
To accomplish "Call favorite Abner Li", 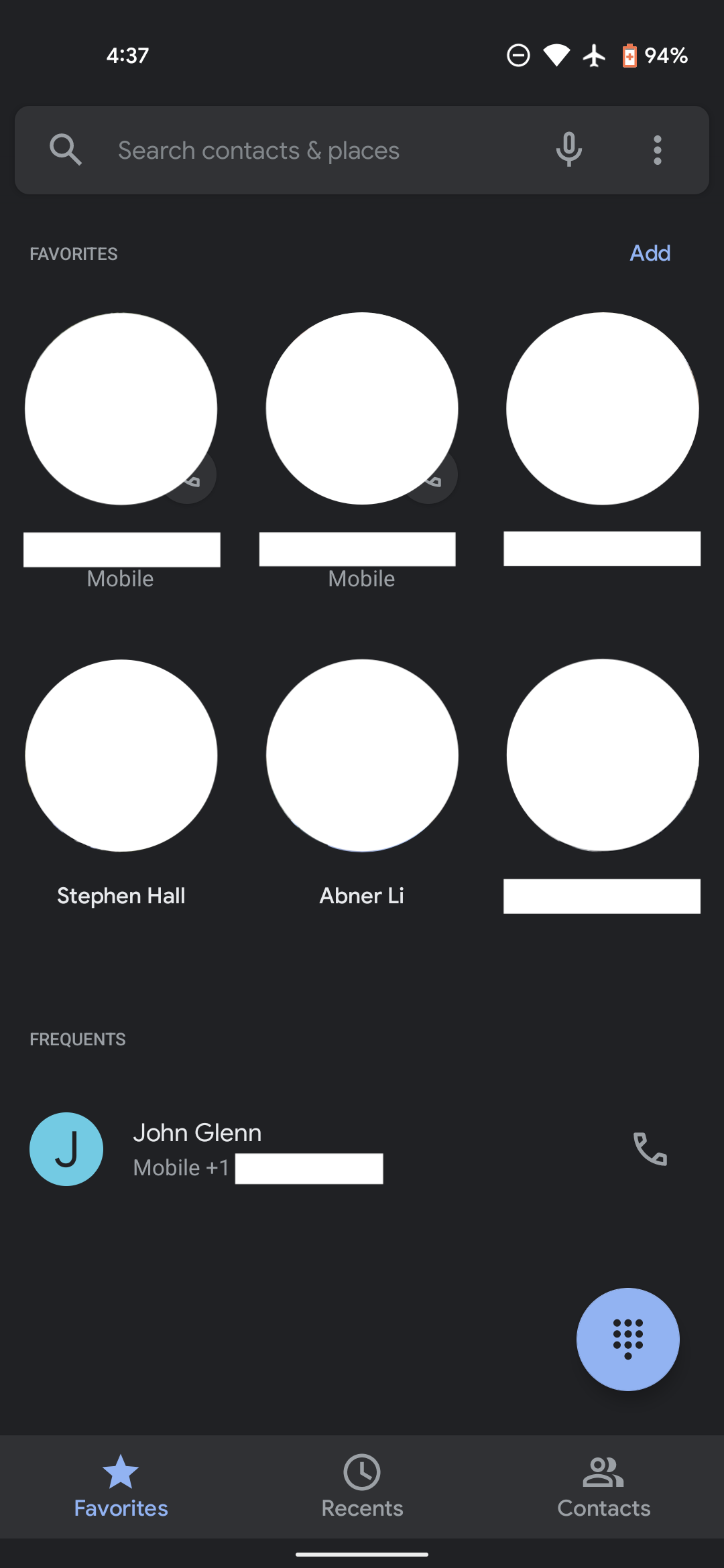I will (362, 756).
